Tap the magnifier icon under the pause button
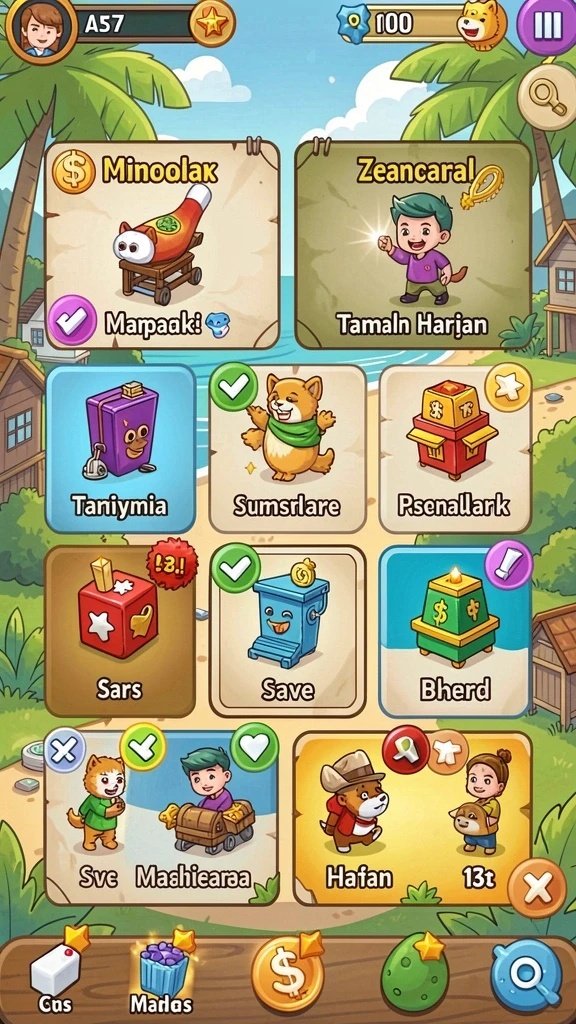This screenshot has width=576, height=1024. (x=545, y=97)
